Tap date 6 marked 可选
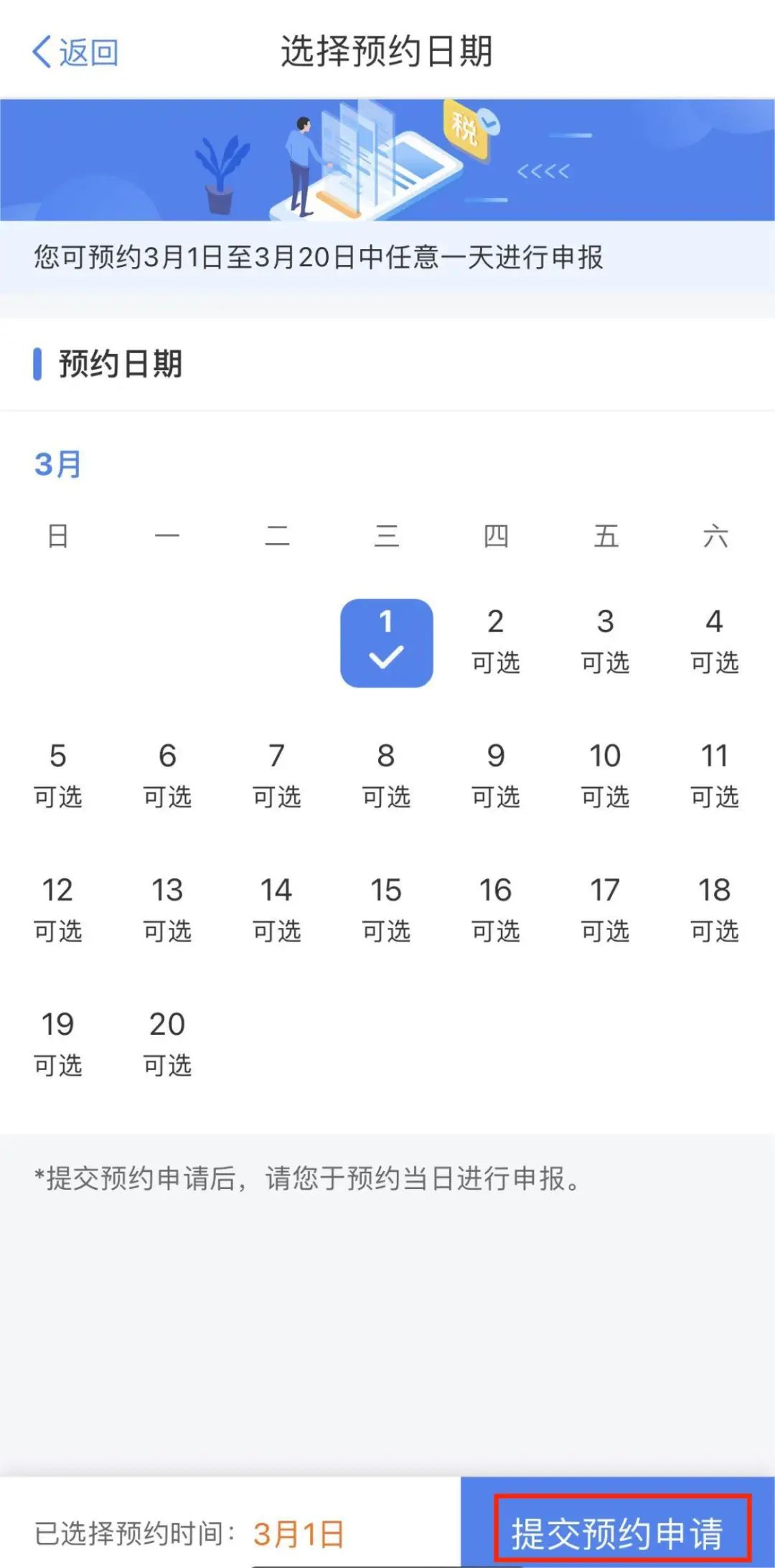 tap(167, 775)
